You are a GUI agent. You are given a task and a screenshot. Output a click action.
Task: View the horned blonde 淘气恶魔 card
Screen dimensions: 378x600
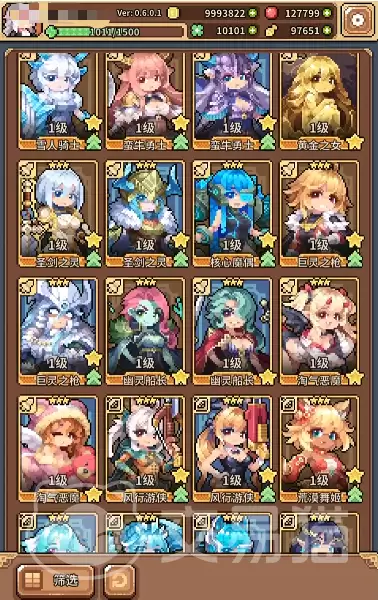(x=320, y=331)
